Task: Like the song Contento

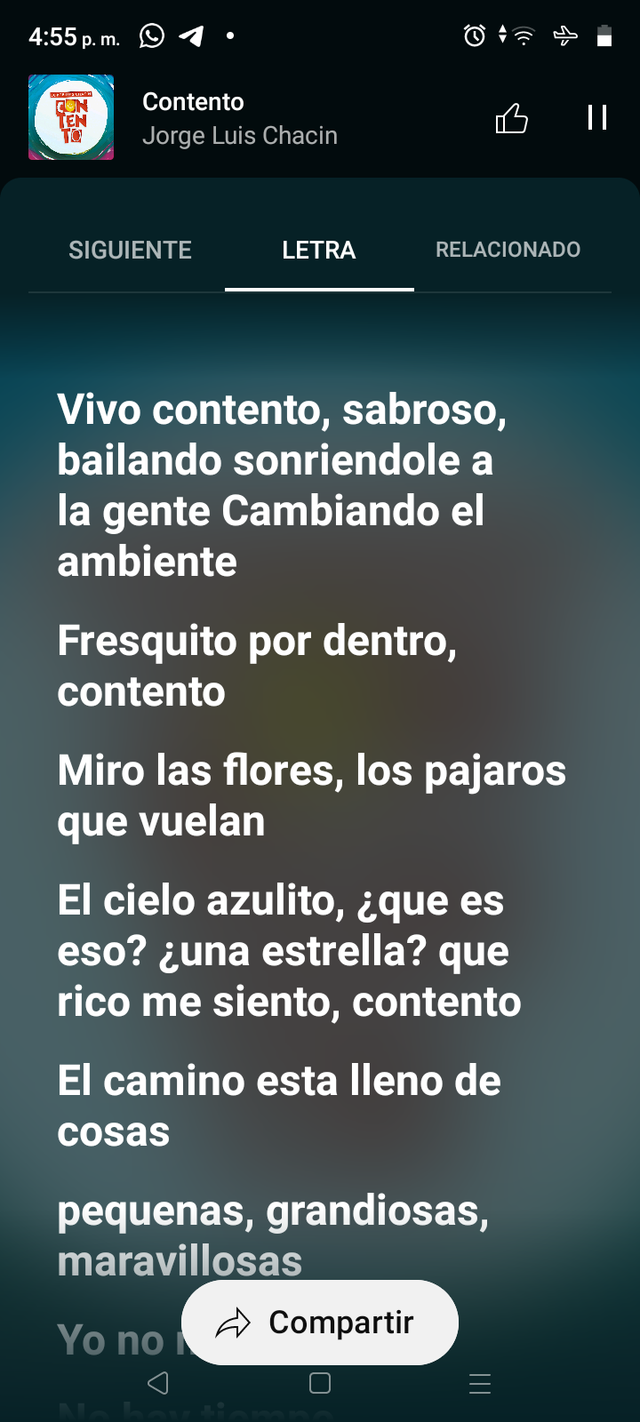Action: coord(511,119)
